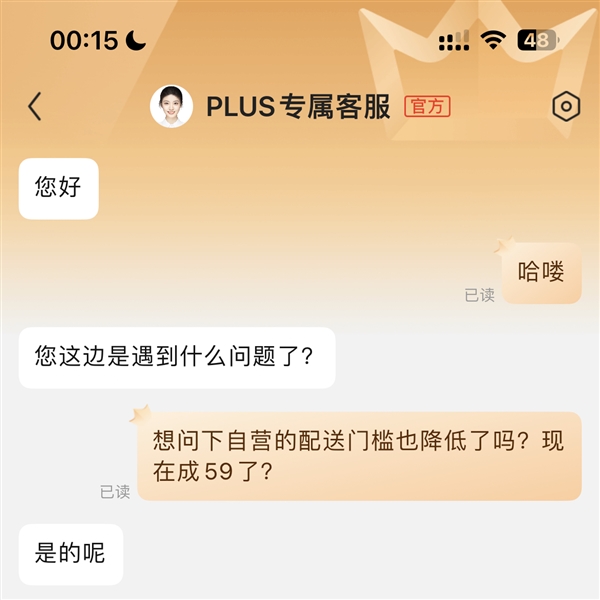Open chat settings hexagon icon
600x600 pixels.
pyautogui.click(x=566, y=106)
